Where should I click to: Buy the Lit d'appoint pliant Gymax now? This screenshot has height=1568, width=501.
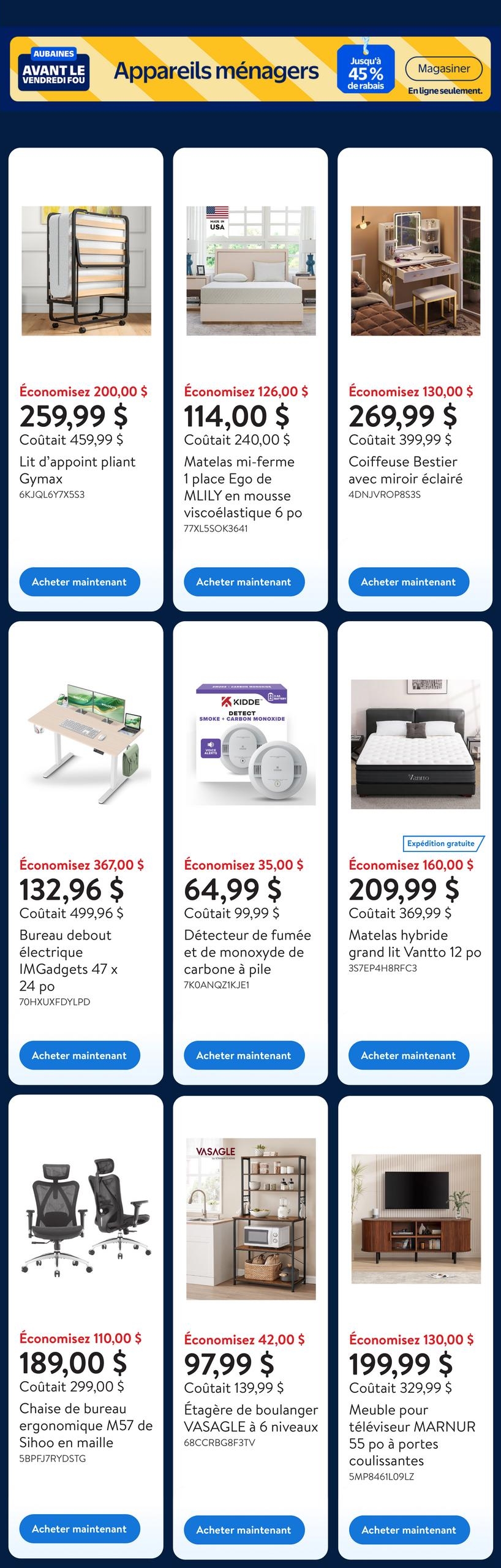(x=80, y=582)
